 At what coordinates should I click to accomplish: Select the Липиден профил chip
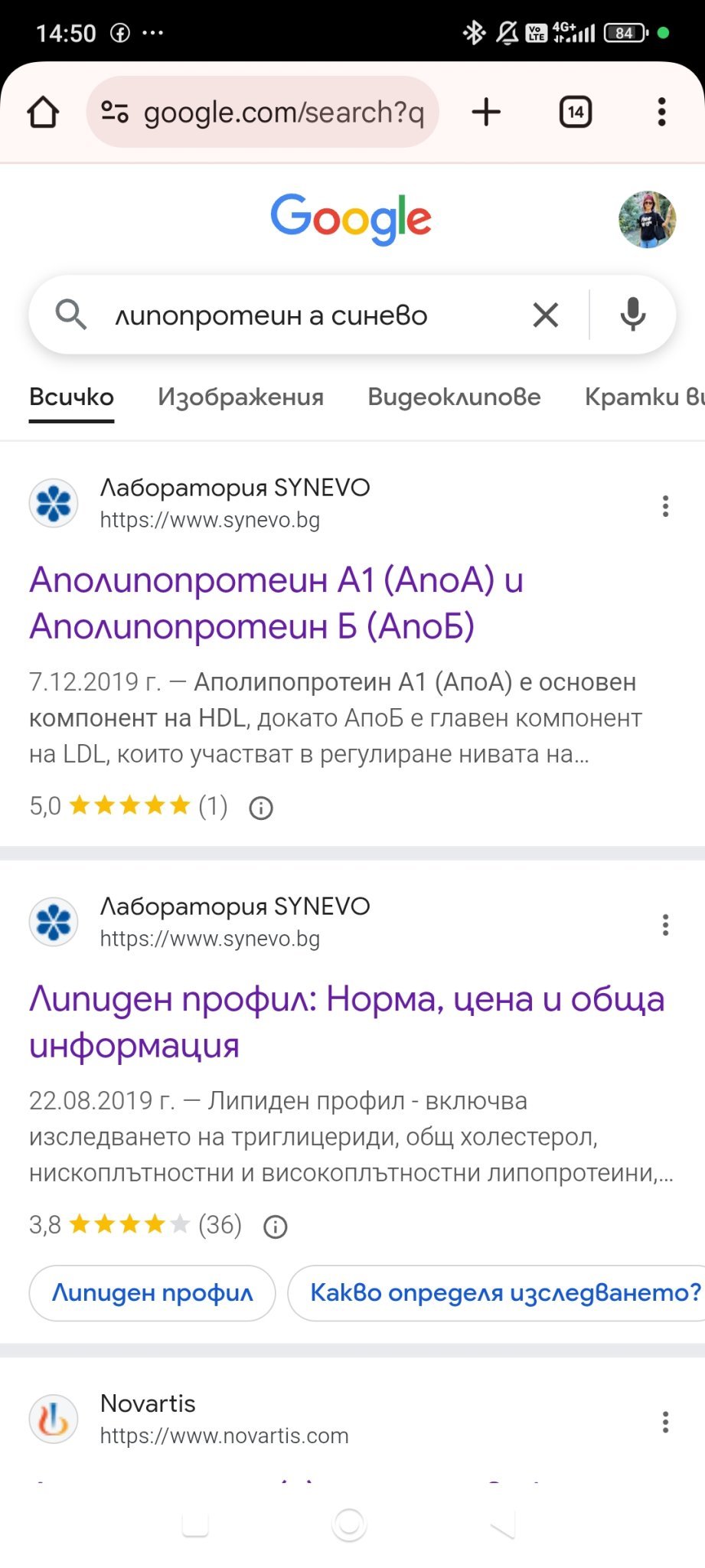(x=152, y=1293)
